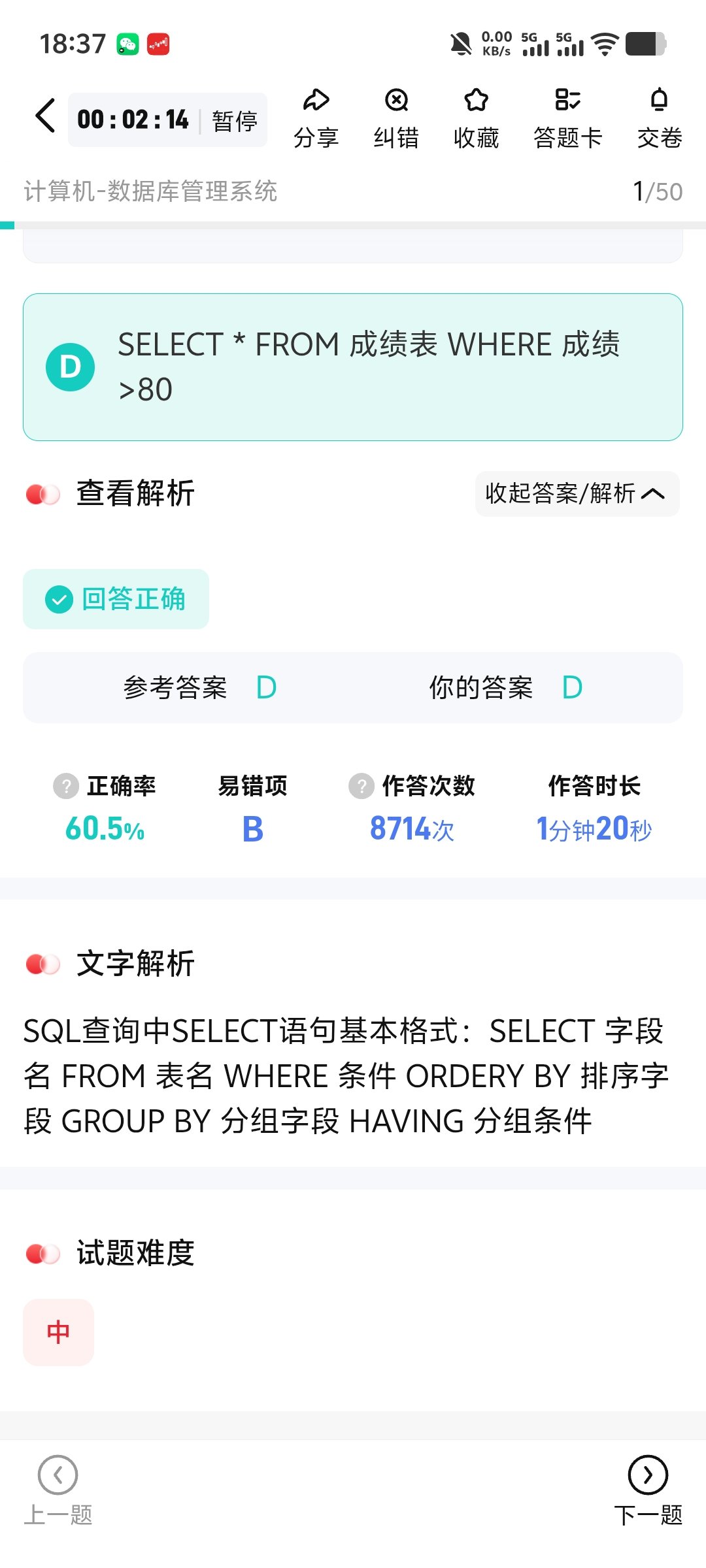Pause the quiz timer with 暂停
Image resolution: width=706 pixels, height=1568 pixels.
pyautogui.click(x=235, y=121)
